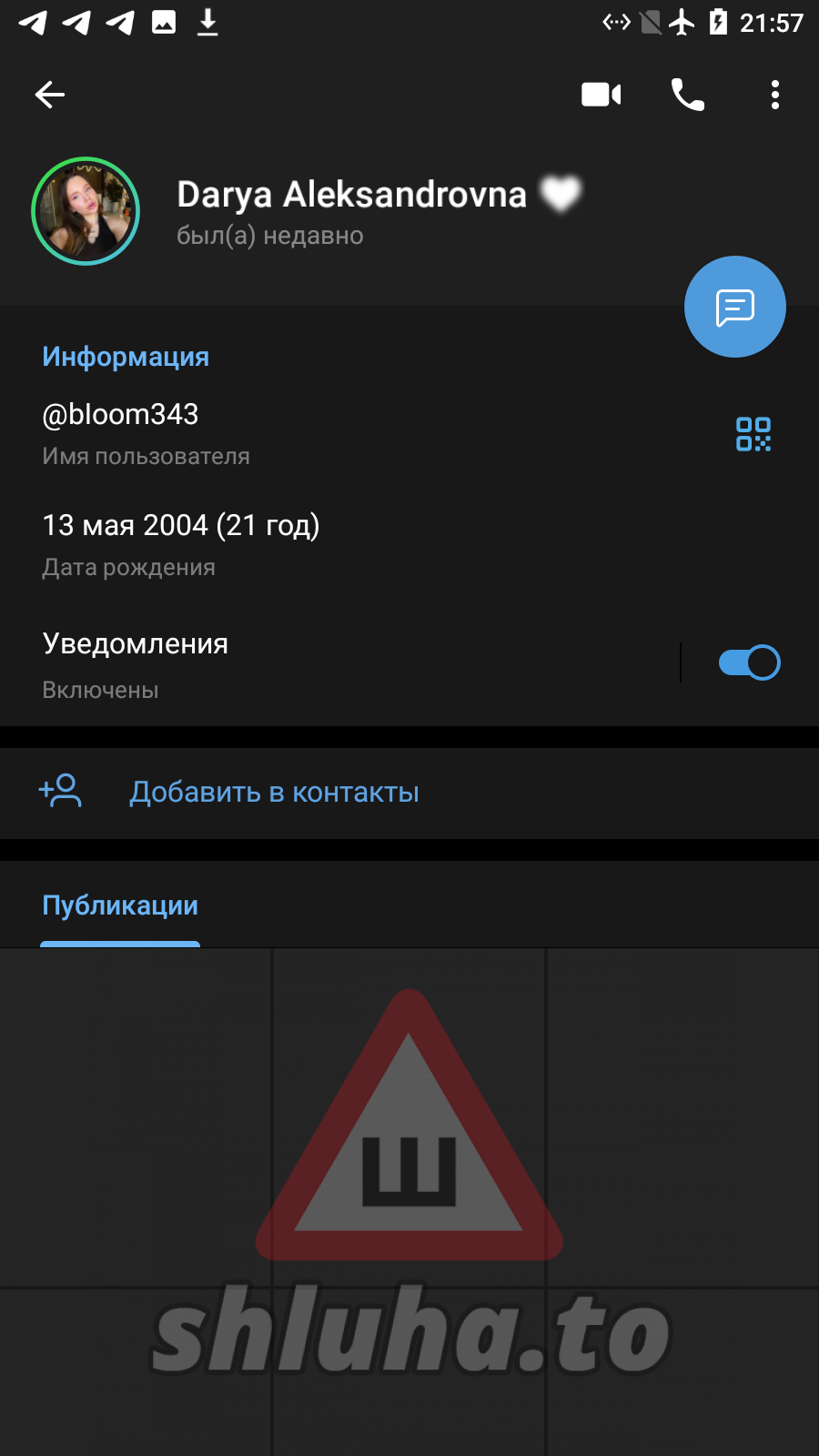Image resolution: width=819 pixels, height=1456 pixels.
Task: Open the chat via message button
Action: 734,307
